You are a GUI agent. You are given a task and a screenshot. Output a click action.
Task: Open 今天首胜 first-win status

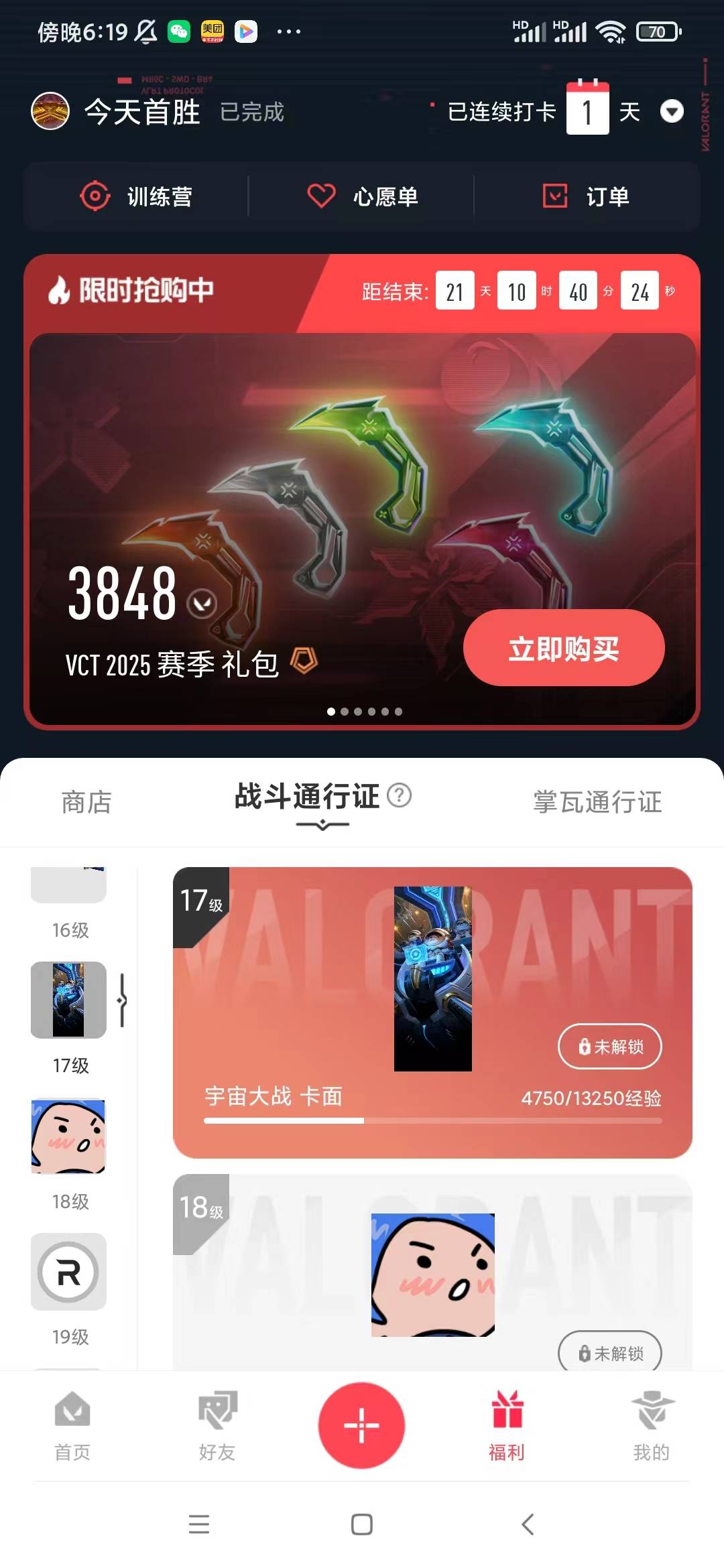coord(142,112)
